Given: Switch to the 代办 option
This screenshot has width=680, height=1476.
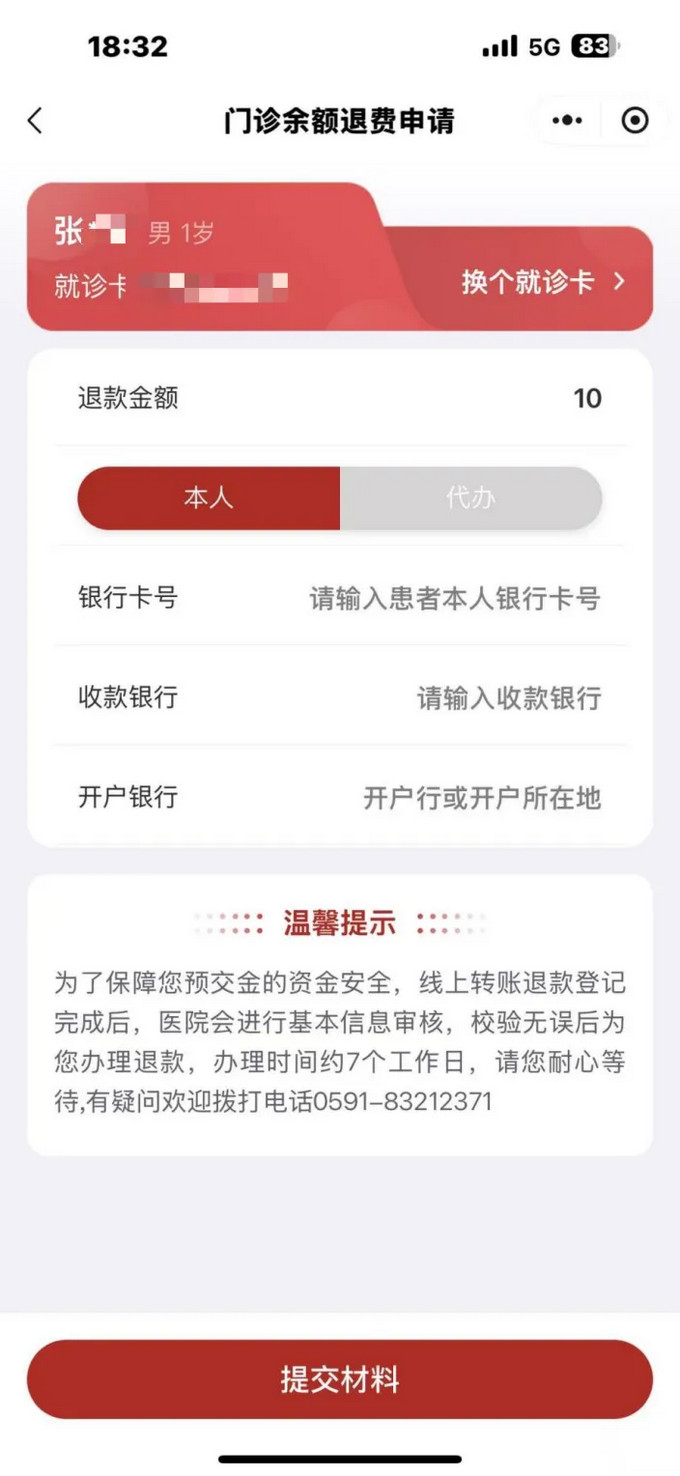Looking at the screenshot, I should (471, 498).
